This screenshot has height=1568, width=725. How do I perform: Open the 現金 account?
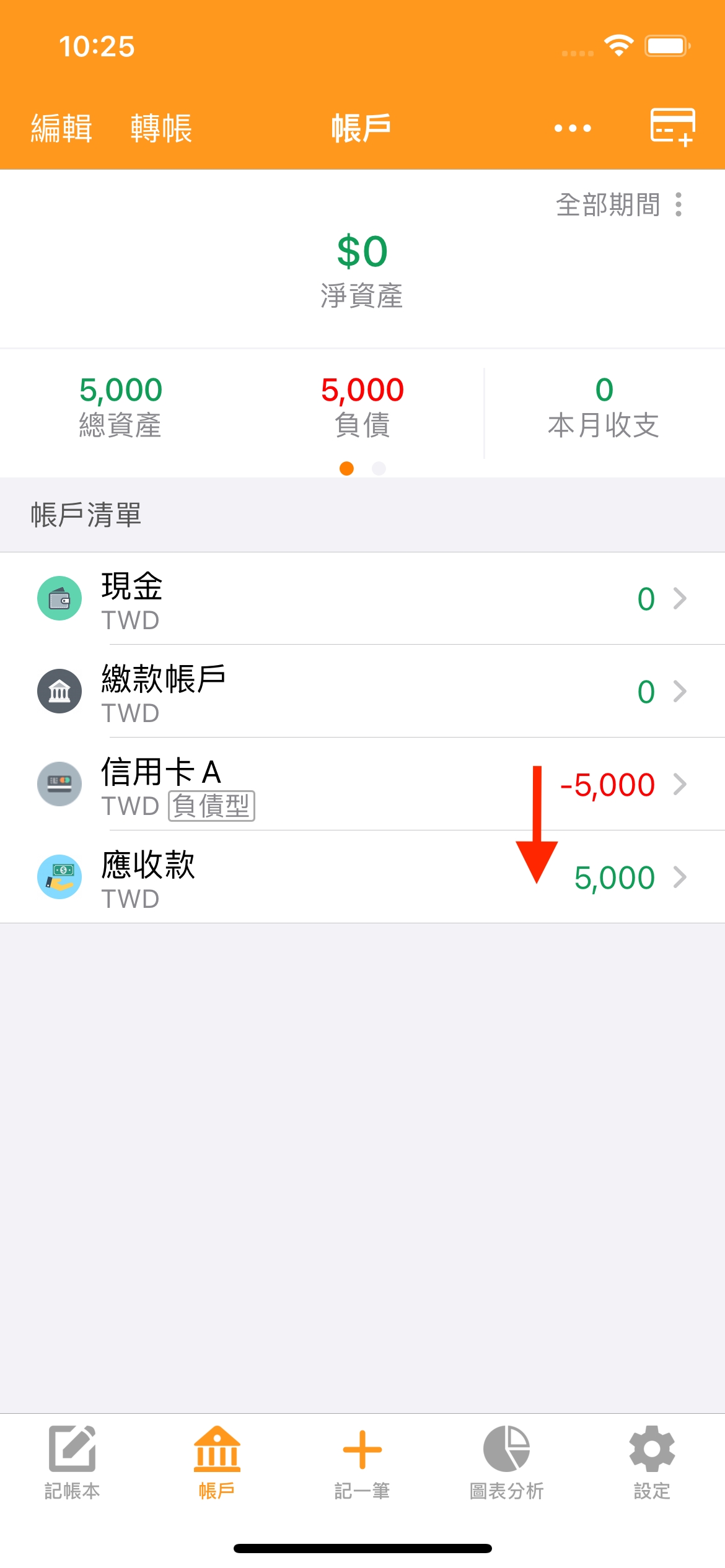click(x=362, y=598)
